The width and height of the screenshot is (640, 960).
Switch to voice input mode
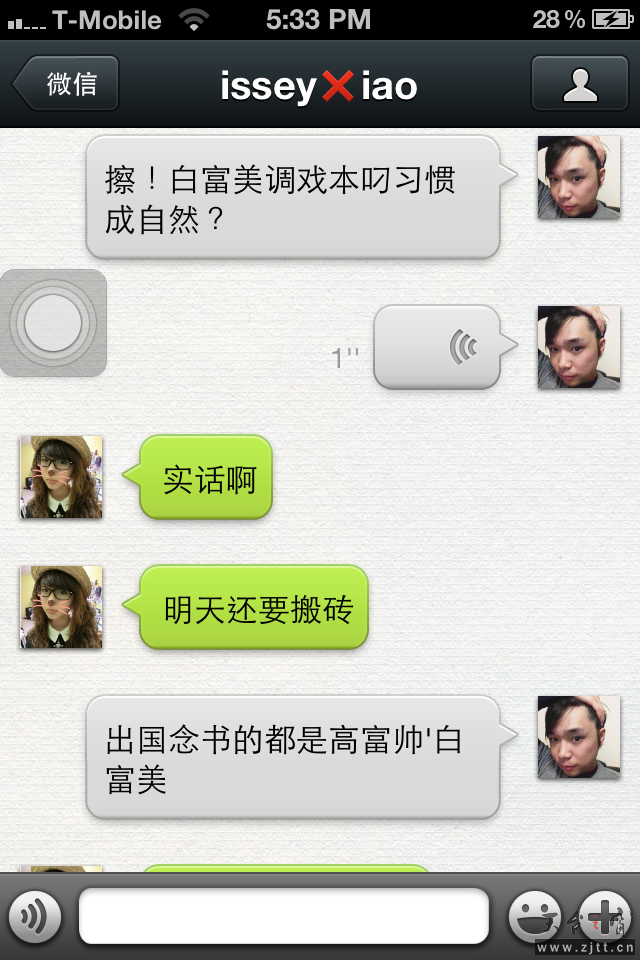tap(35, 917)
